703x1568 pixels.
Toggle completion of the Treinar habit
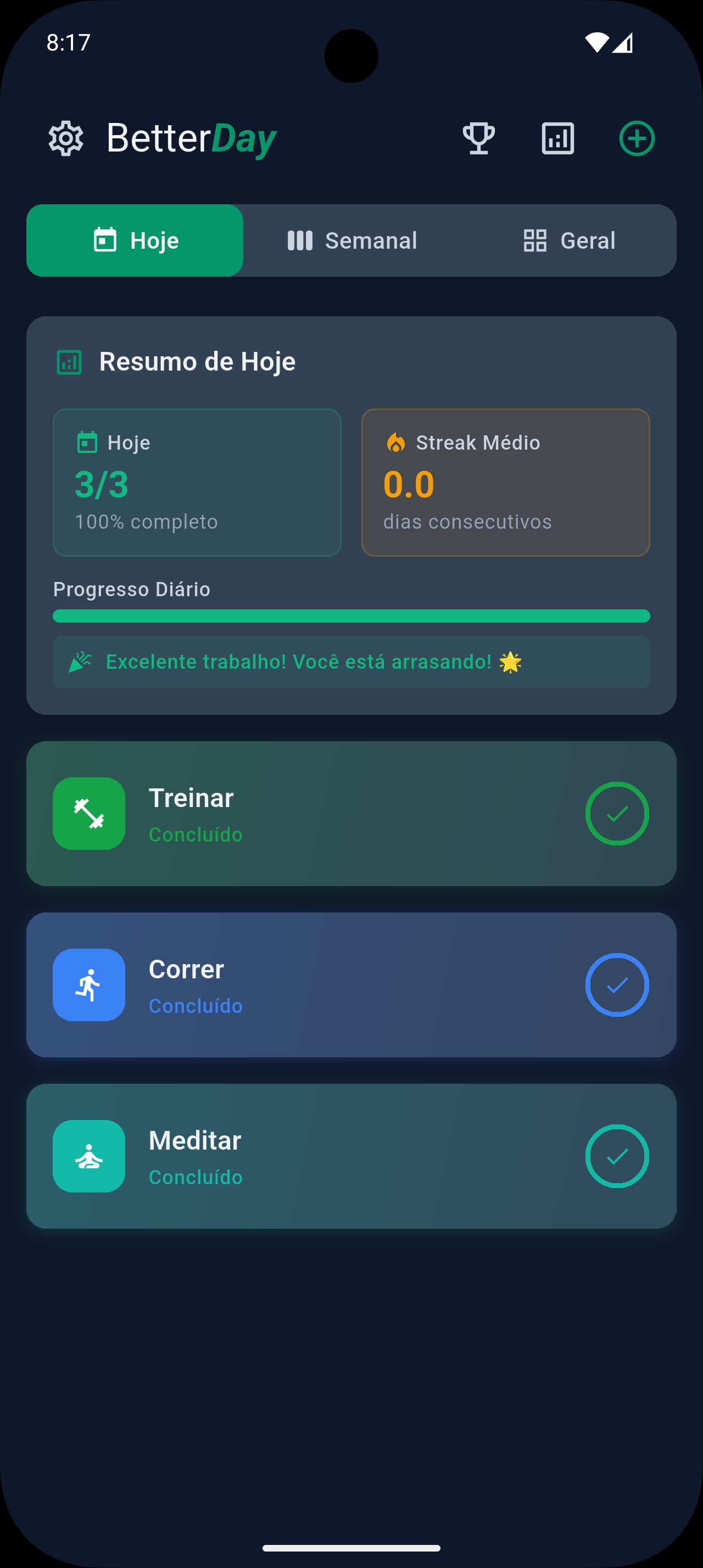point(617,814)
